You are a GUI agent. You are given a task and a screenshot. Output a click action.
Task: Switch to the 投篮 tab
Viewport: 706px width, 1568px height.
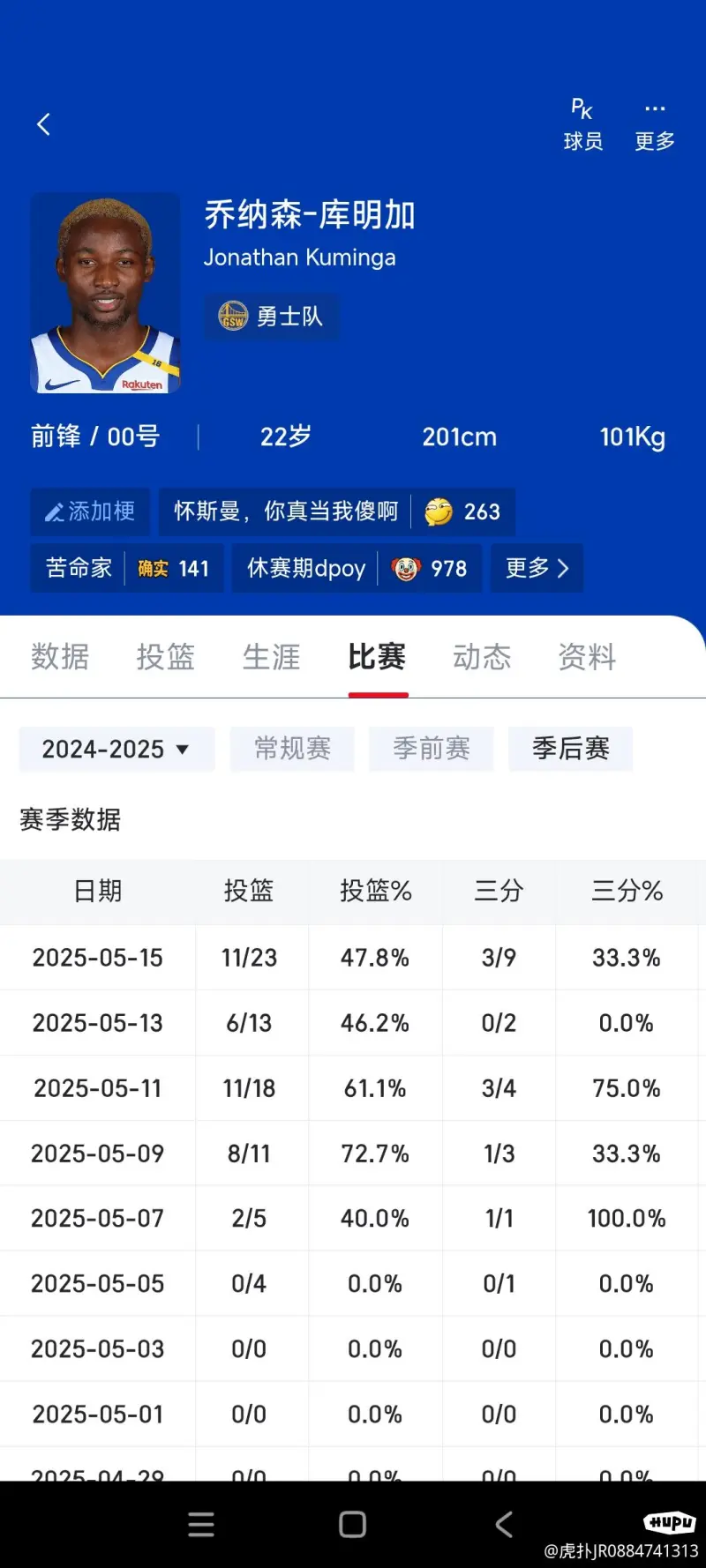point(165,657)
